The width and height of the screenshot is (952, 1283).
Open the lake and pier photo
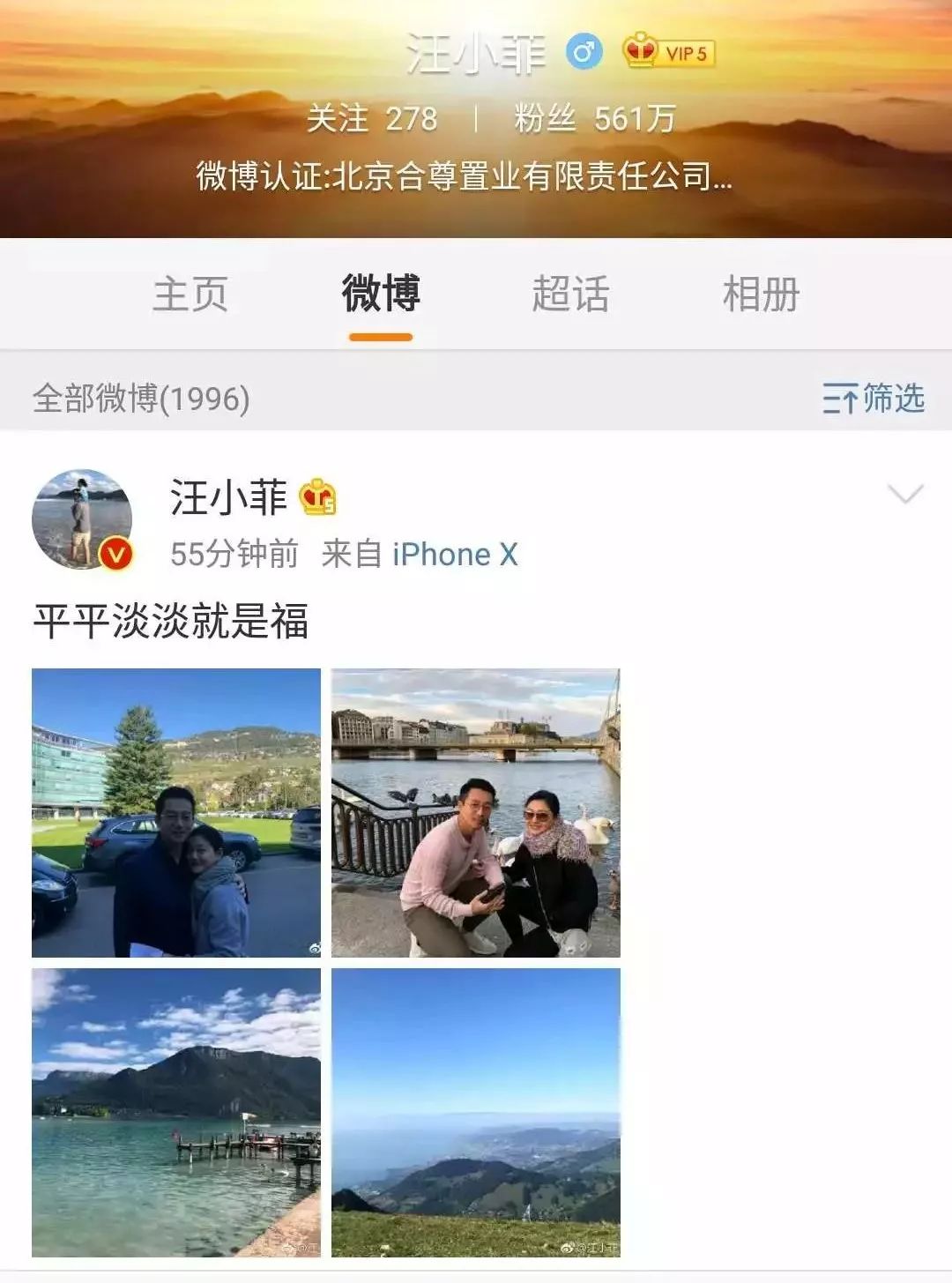tap(176, 1112)
